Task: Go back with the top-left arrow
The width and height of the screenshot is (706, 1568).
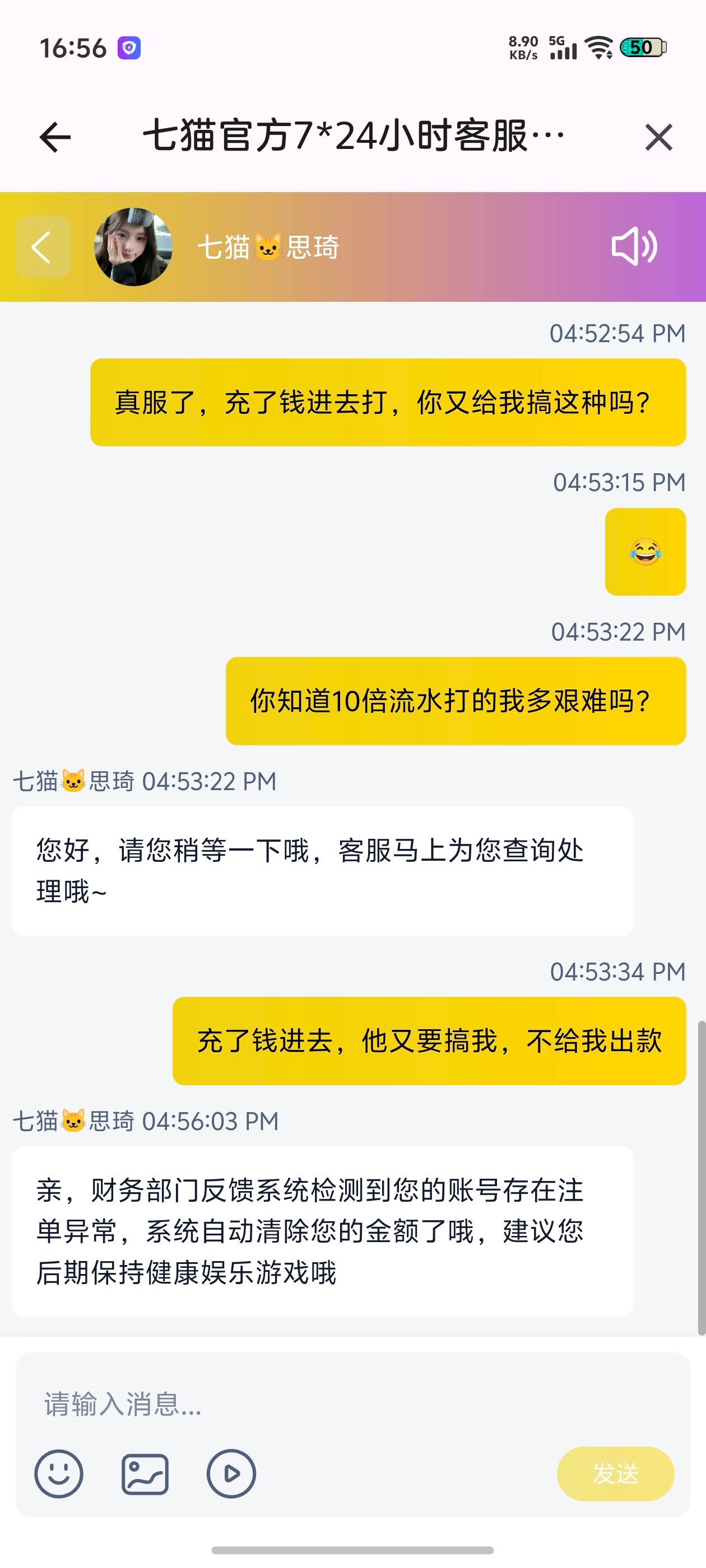Action: 55,137
